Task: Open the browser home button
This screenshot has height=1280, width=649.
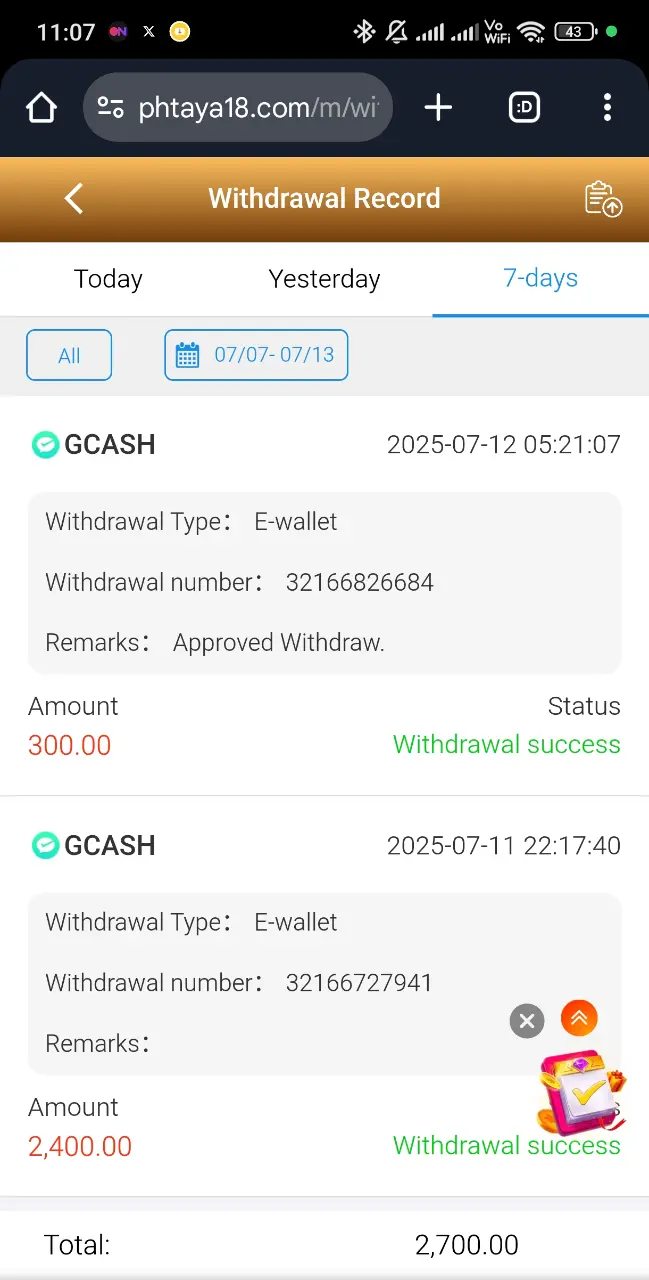Action: pos(41,107)
